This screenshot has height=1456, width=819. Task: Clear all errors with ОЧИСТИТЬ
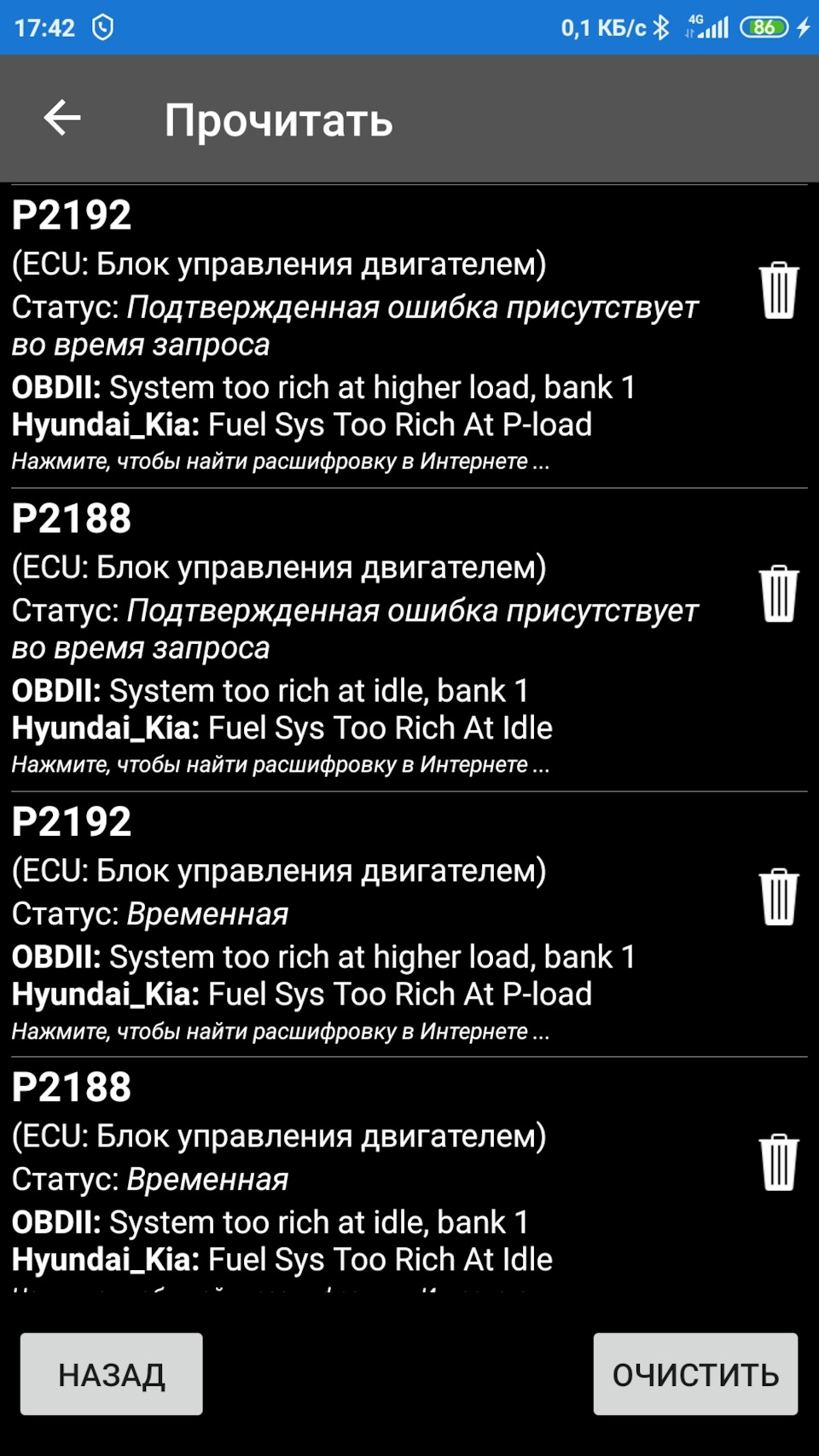[x=695, y=1374]
